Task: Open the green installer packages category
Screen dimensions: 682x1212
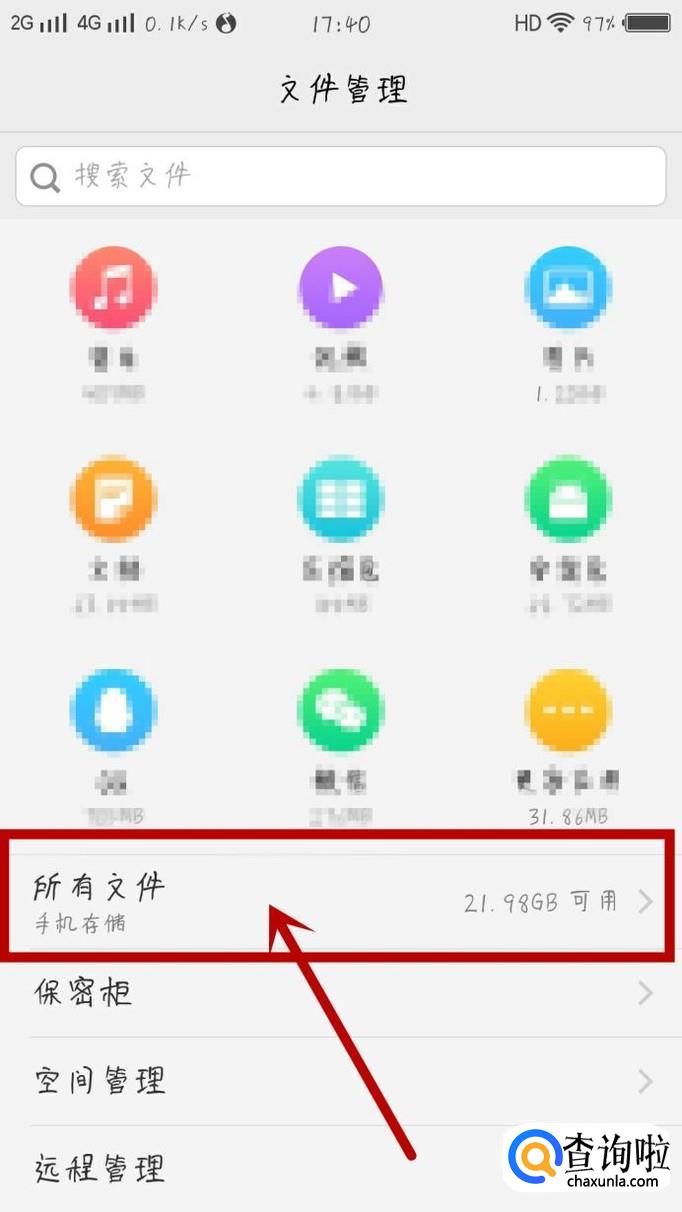Action: (x=568, y=497)
